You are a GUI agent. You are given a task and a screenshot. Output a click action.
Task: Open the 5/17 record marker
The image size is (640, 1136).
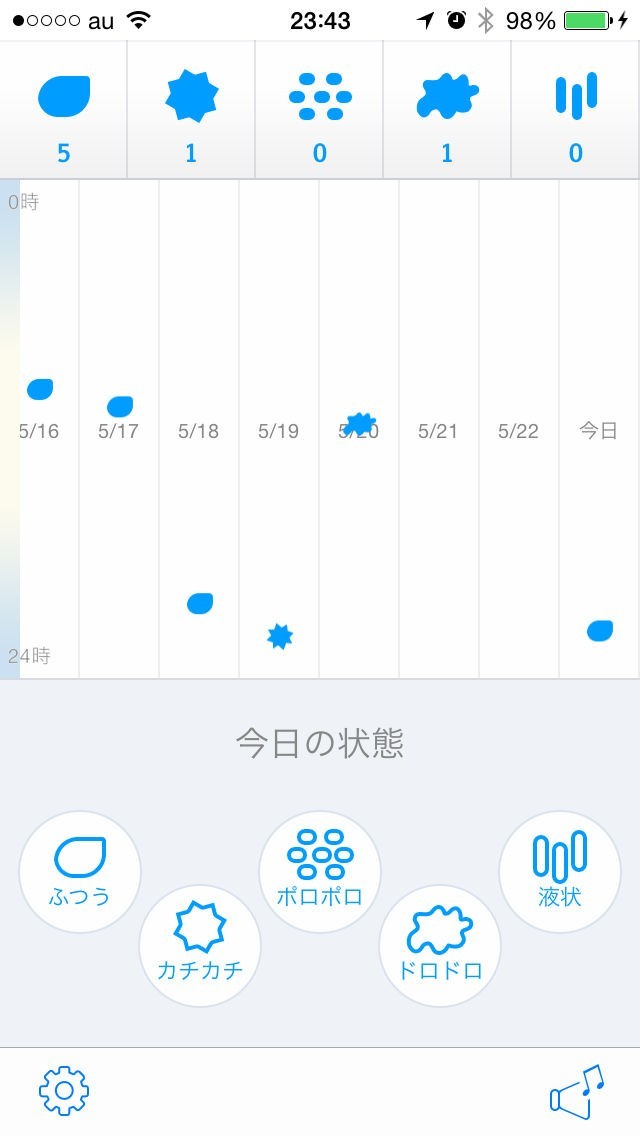point(120,406)
